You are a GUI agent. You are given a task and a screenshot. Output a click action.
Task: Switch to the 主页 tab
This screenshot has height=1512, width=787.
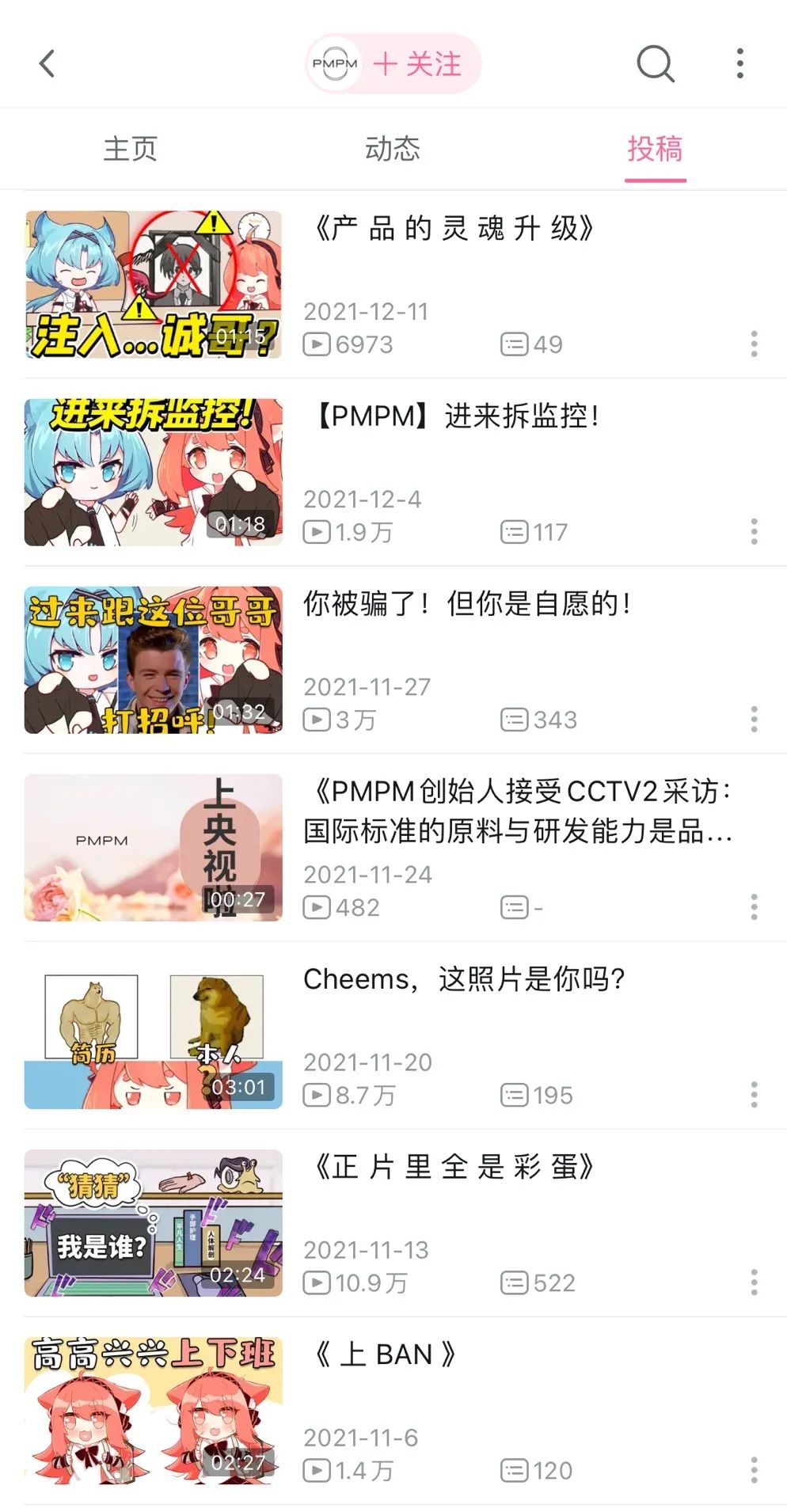tap(131, 149)
